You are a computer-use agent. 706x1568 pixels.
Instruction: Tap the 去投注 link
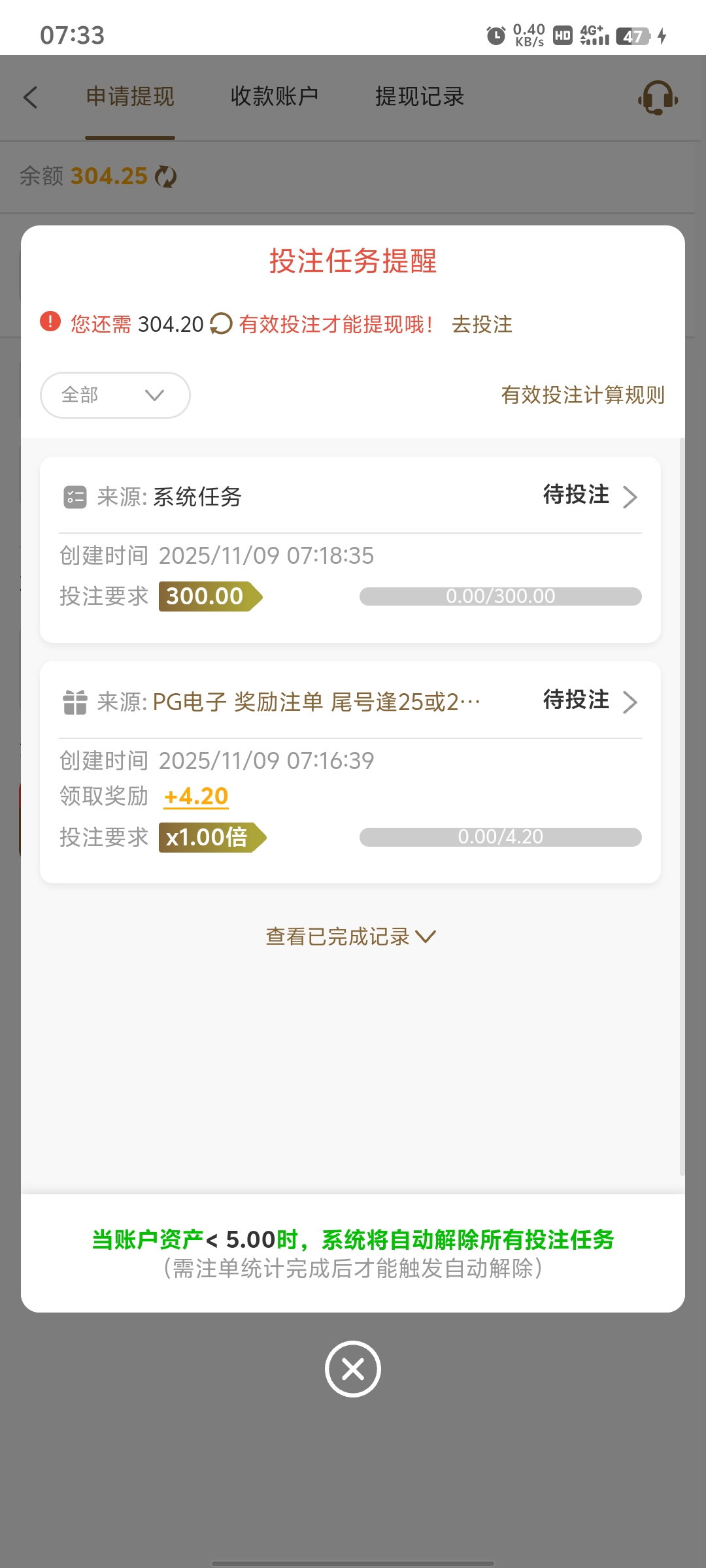482,324
